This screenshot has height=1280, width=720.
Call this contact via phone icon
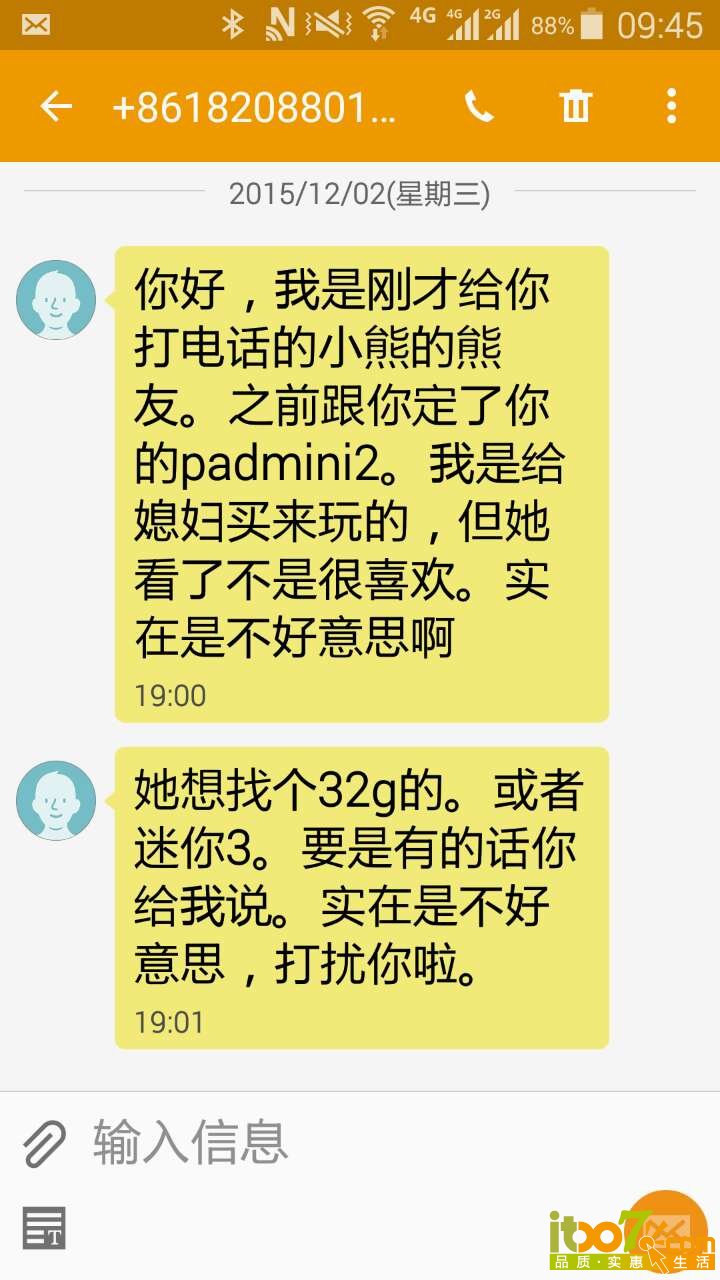[x=479, y=106]
